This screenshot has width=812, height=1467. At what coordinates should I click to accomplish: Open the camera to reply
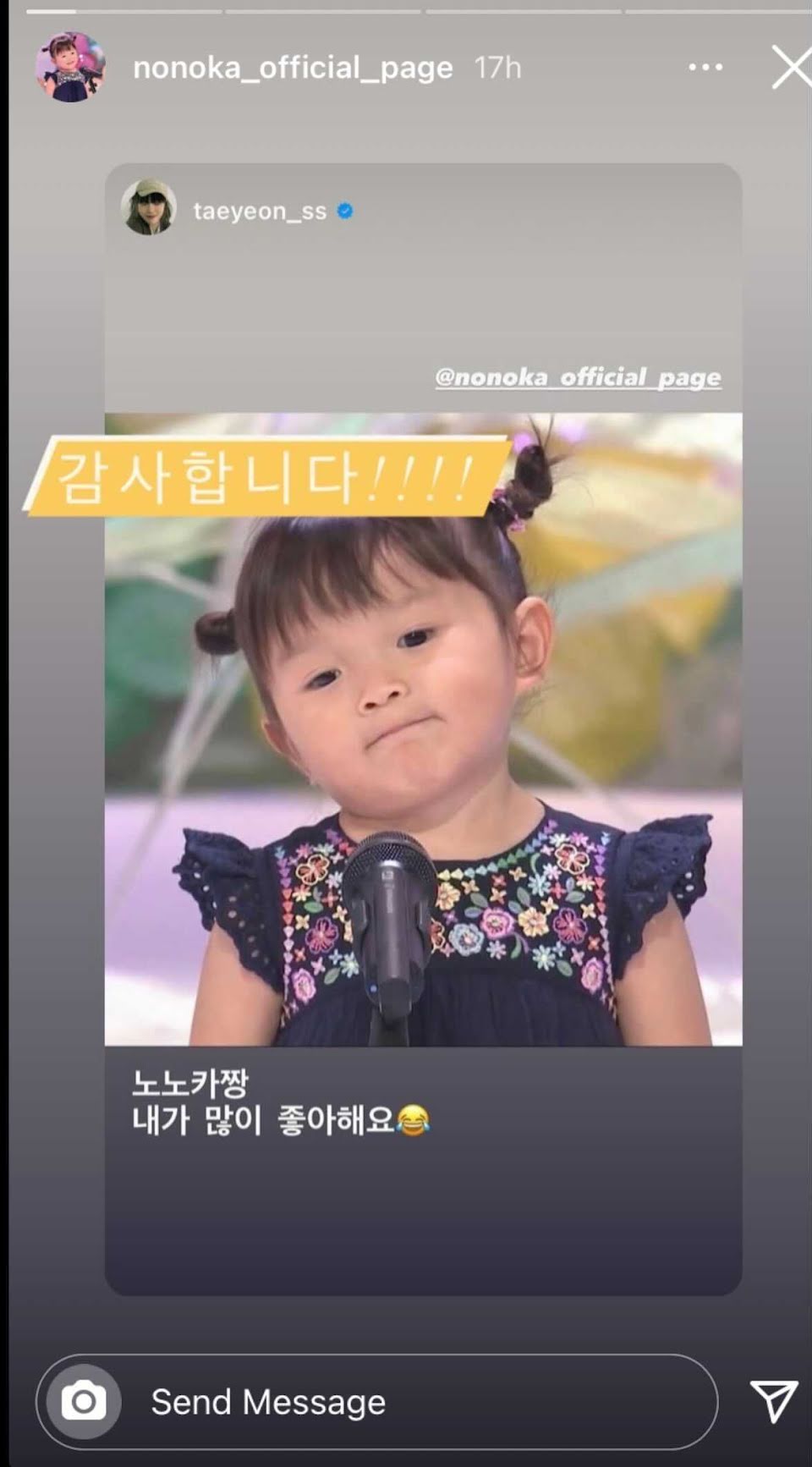point(84,1402)
